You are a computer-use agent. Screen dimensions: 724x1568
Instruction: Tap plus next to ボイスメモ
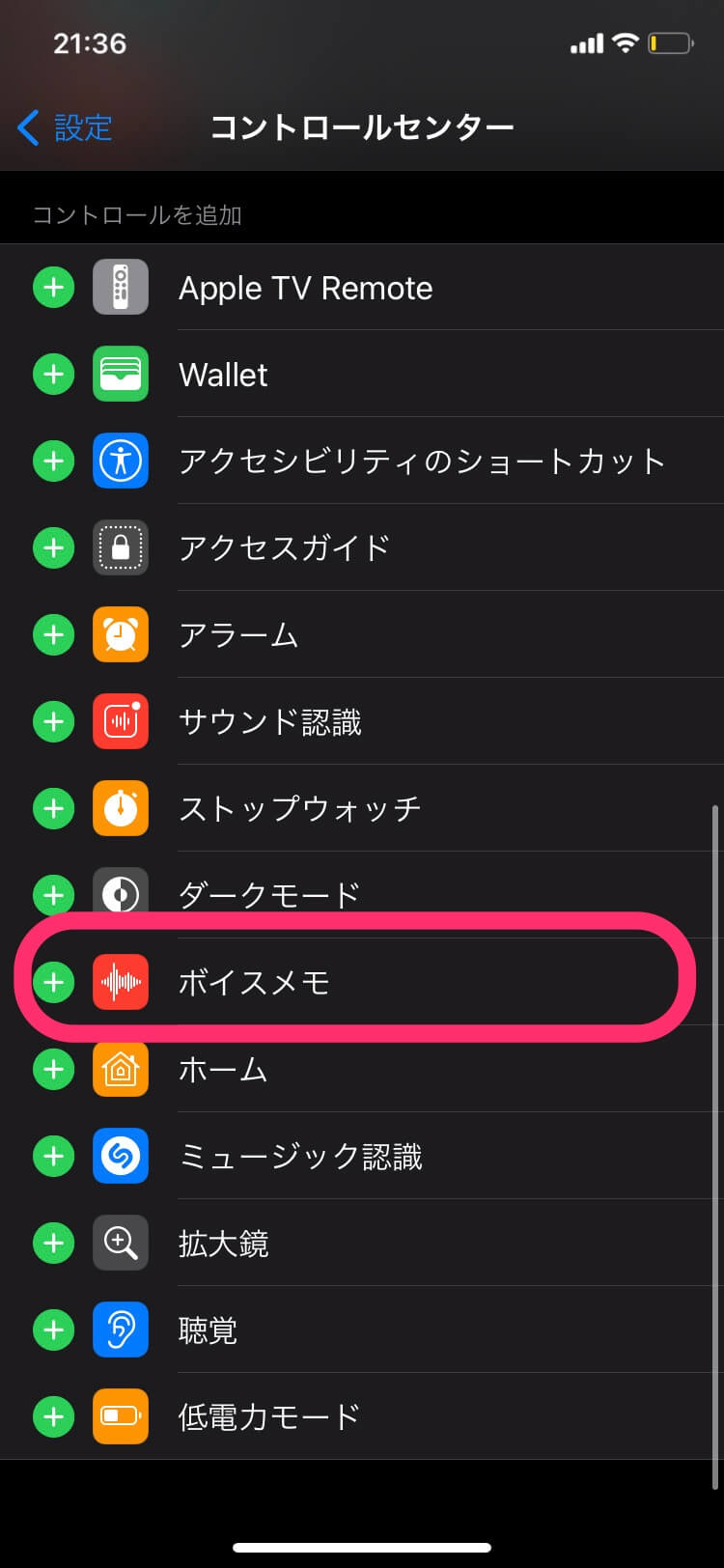[x=54, y=983]
